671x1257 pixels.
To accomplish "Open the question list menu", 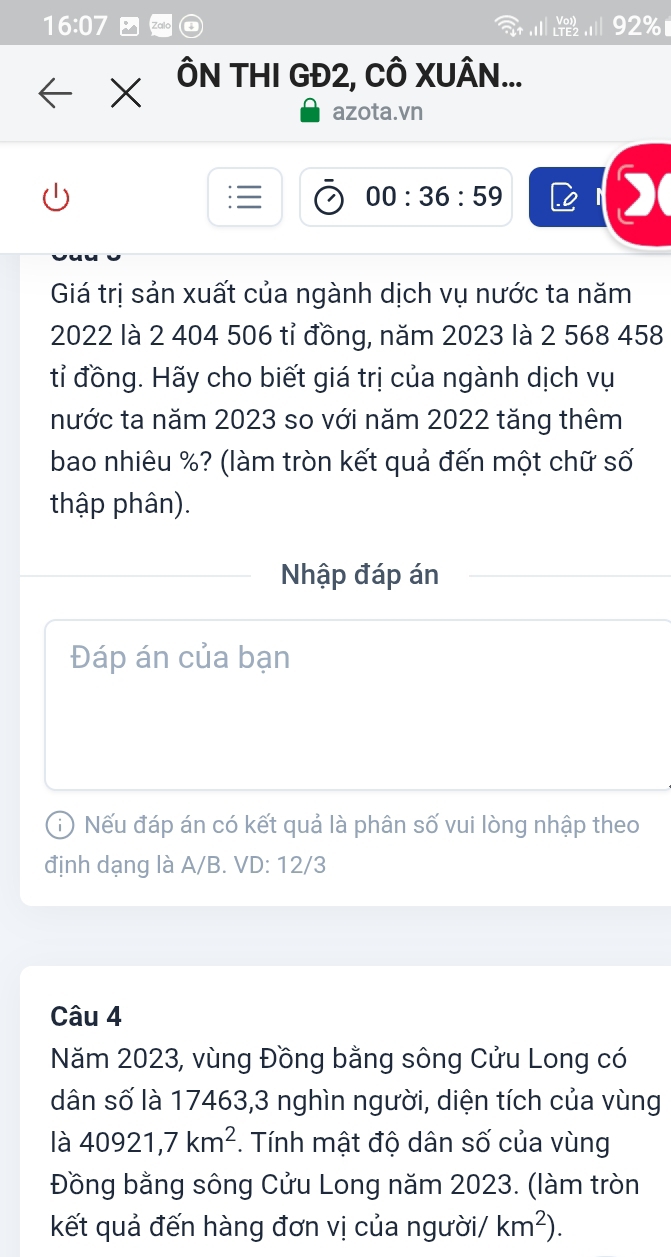I will 245,198.
